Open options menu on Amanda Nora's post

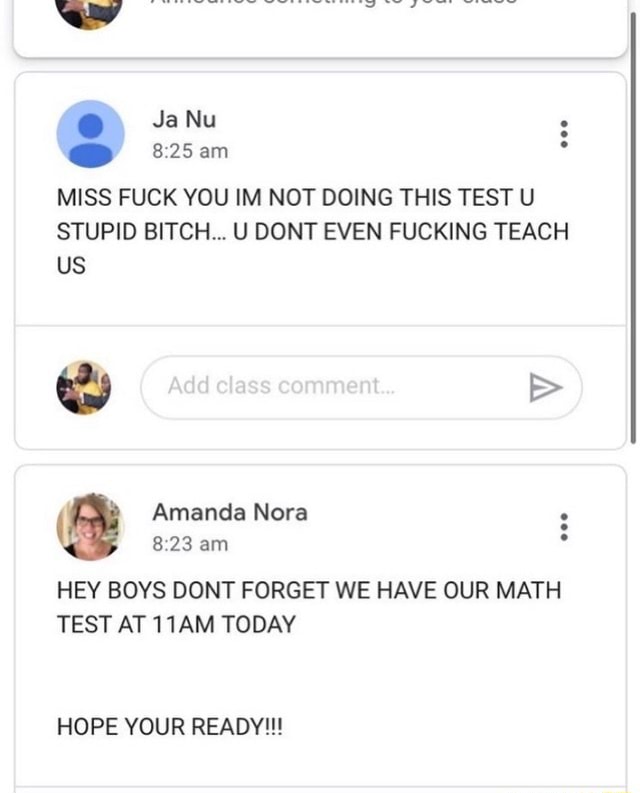tap(565, 527)
